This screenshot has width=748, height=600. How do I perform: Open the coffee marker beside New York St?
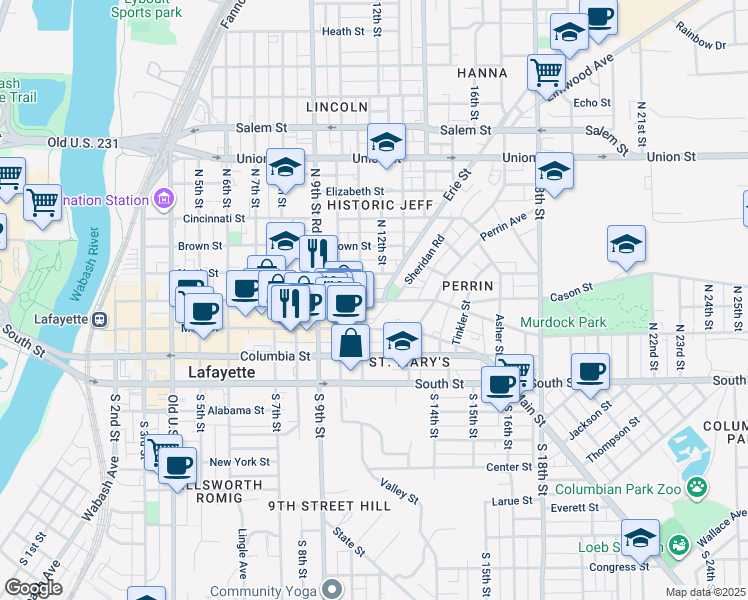coord(177,468)
